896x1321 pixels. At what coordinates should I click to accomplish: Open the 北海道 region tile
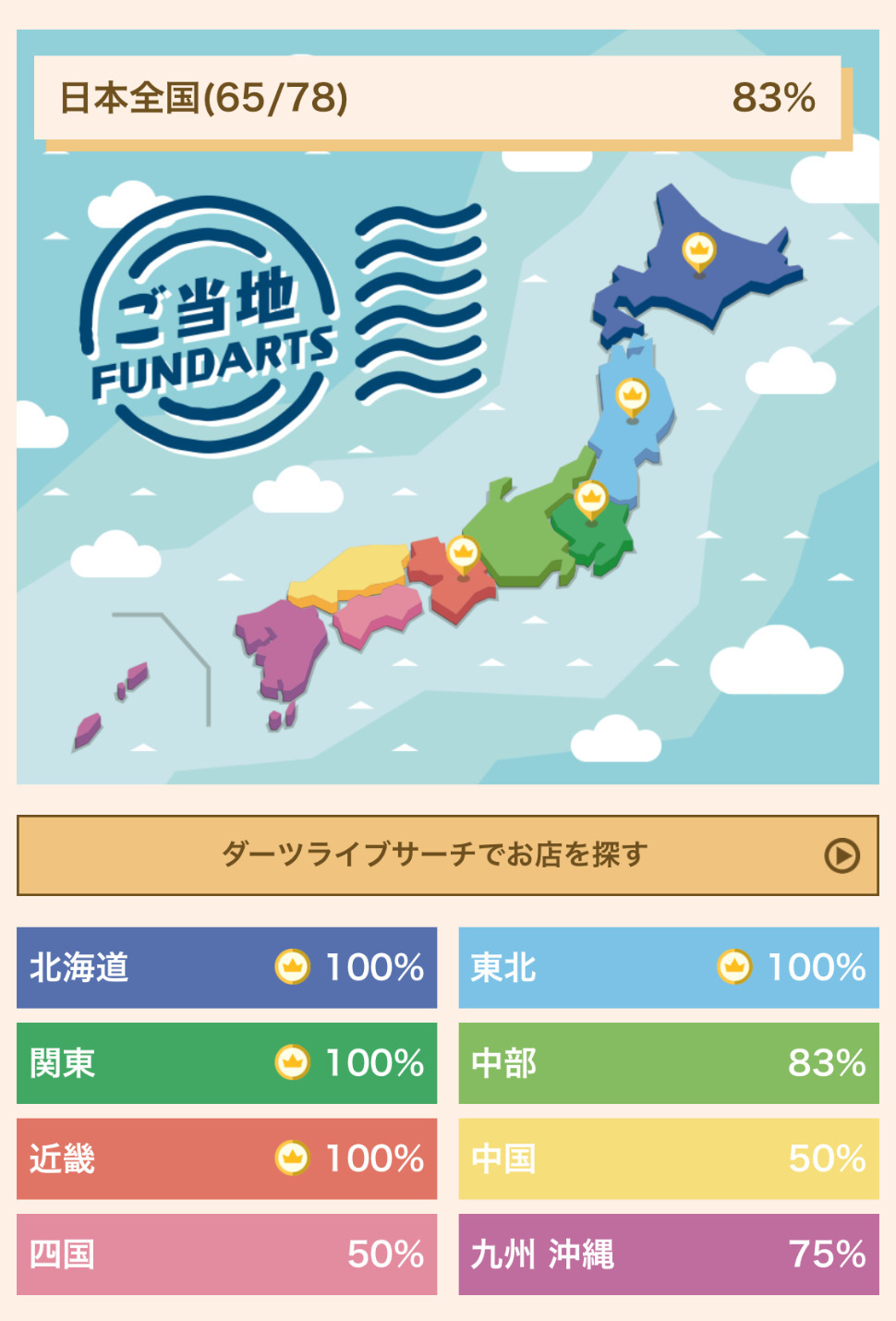click(226, 967)
